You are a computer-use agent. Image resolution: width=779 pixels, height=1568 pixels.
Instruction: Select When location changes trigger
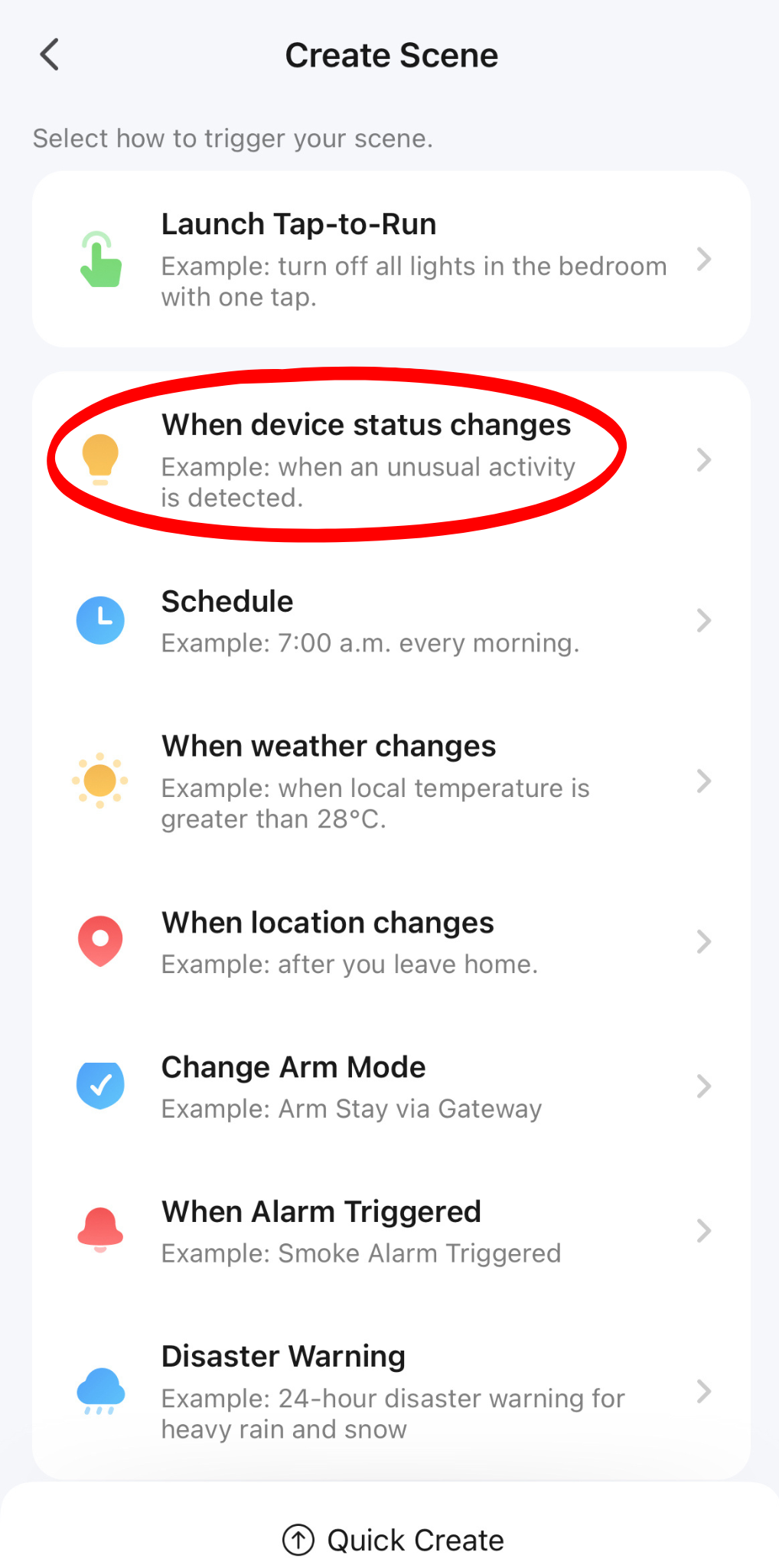click(390, 942)
